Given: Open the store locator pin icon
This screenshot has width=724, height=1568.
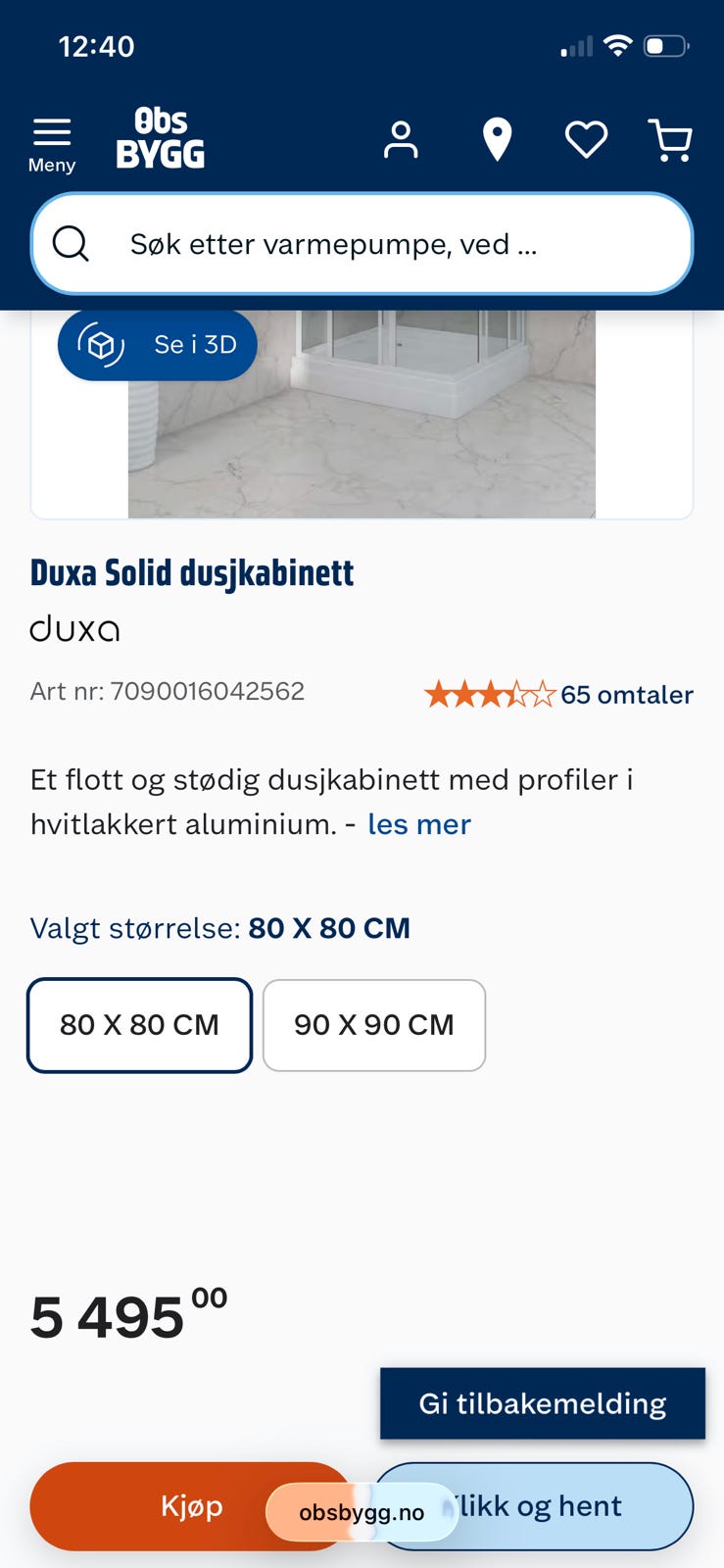Looking at the screenshot, I should coord(497,139).
